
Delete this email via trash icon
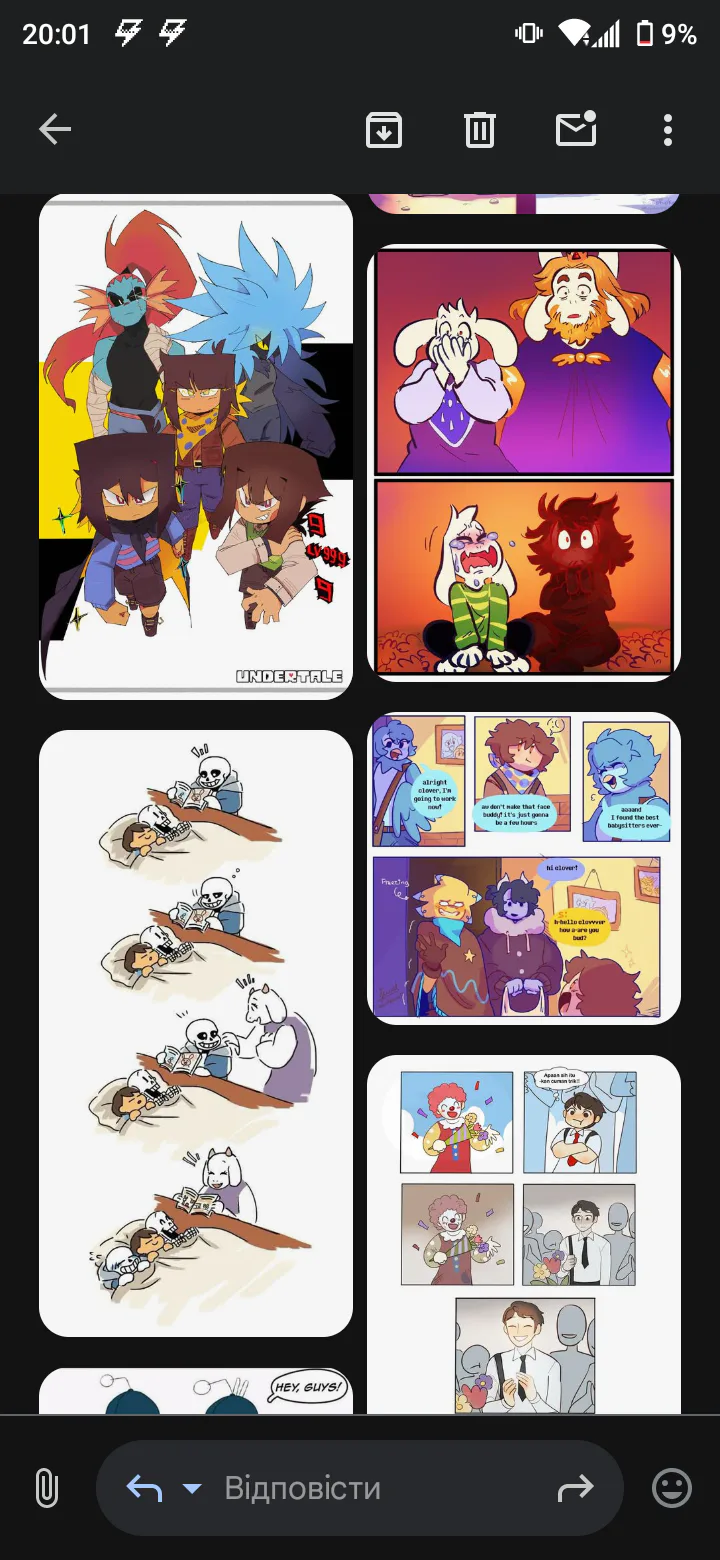click(x=480, y=130)
